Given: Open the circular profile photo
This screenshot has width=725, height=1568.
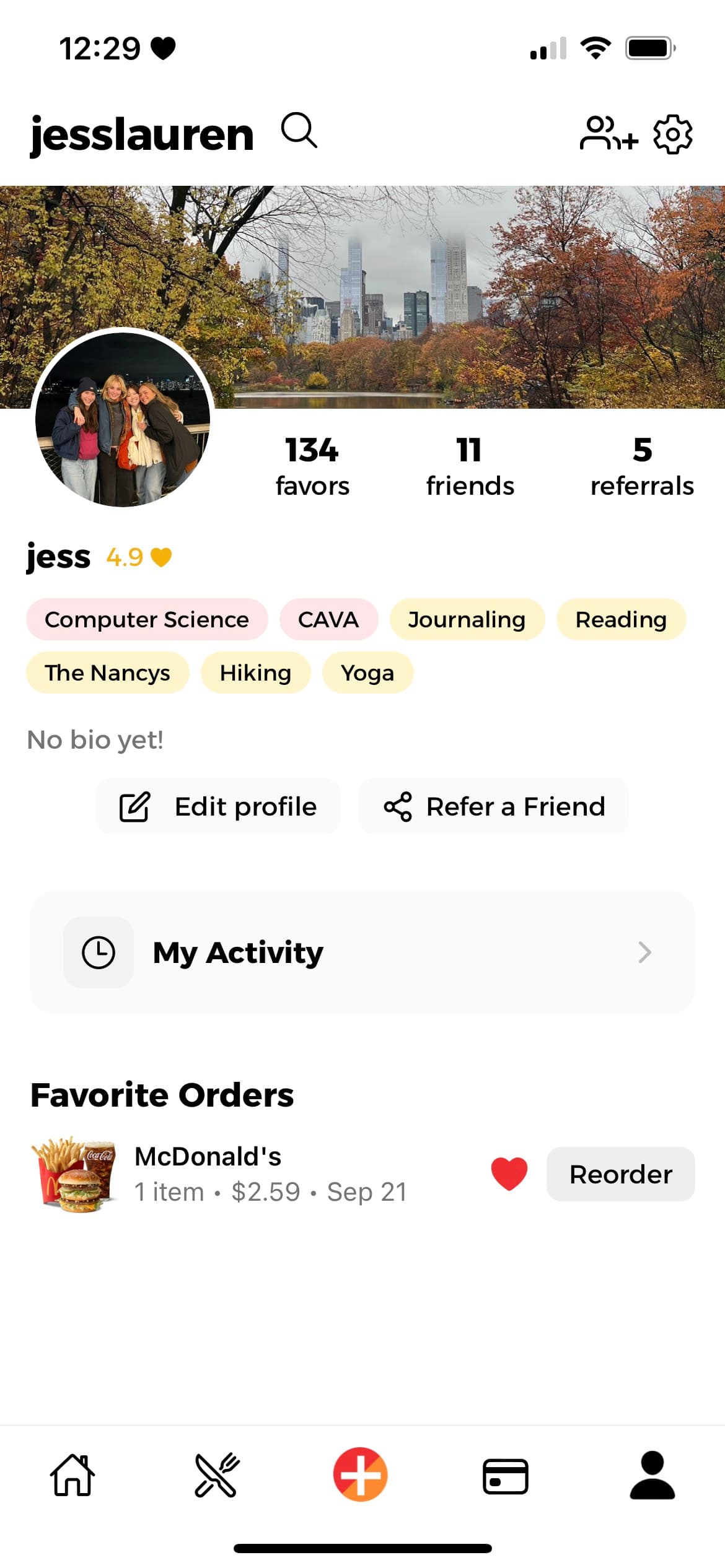Looking at the screenshot, I should pos(123,419).
